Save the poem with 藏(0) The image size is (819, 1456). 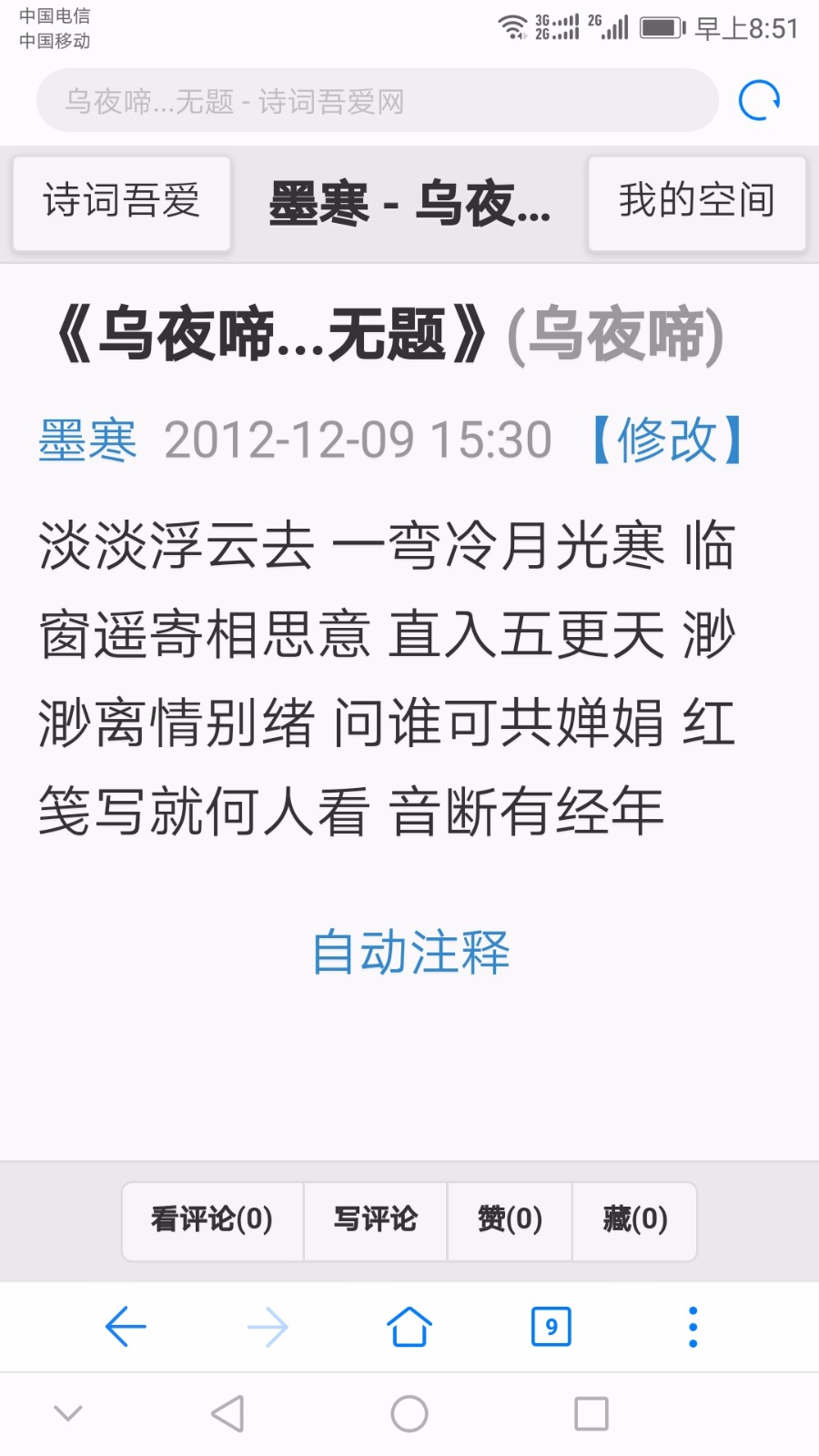click(x=634, y=1219)
